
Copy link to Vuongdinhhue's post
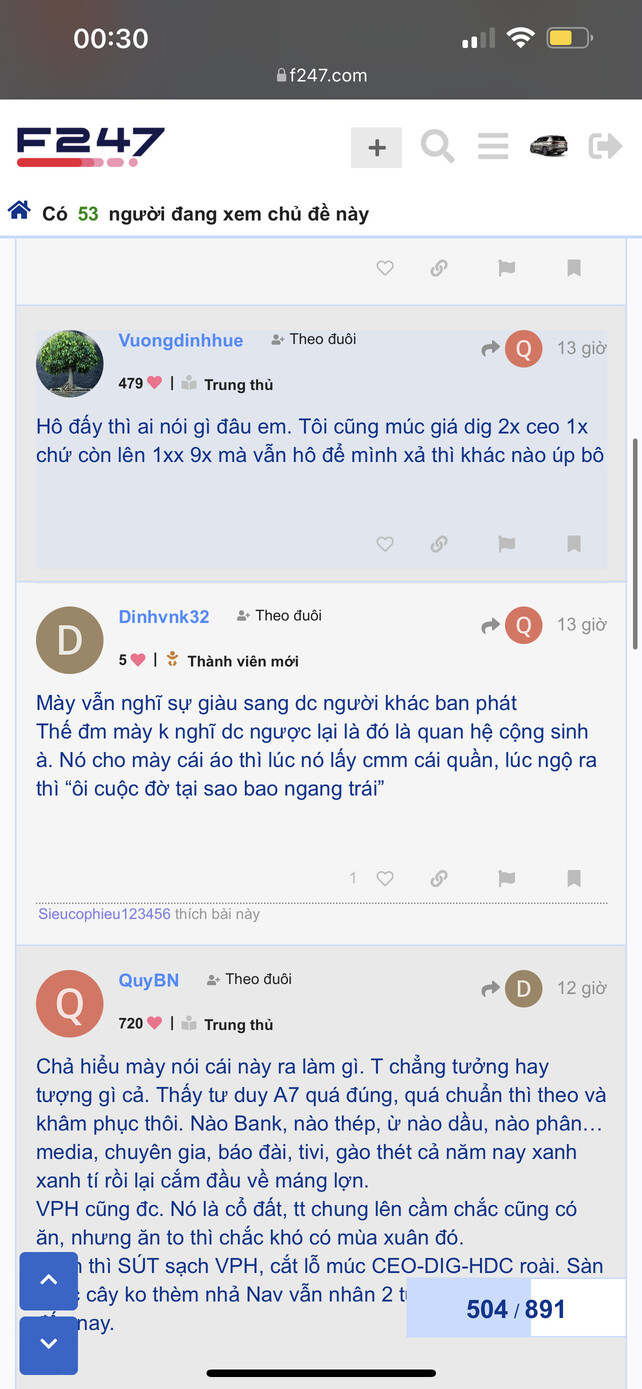click(439, 544)
